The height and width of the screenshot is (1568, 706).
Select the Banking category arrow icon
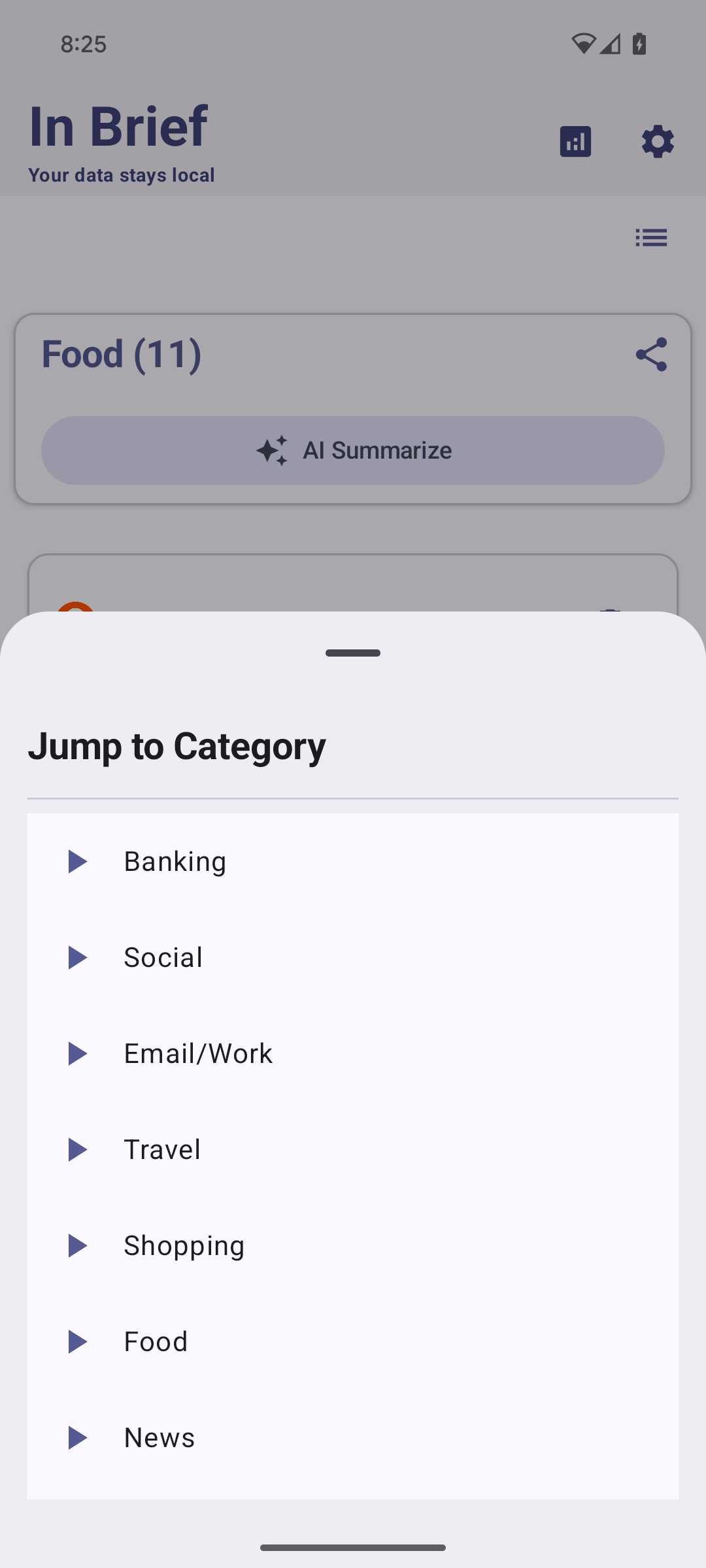click(78, 861)
